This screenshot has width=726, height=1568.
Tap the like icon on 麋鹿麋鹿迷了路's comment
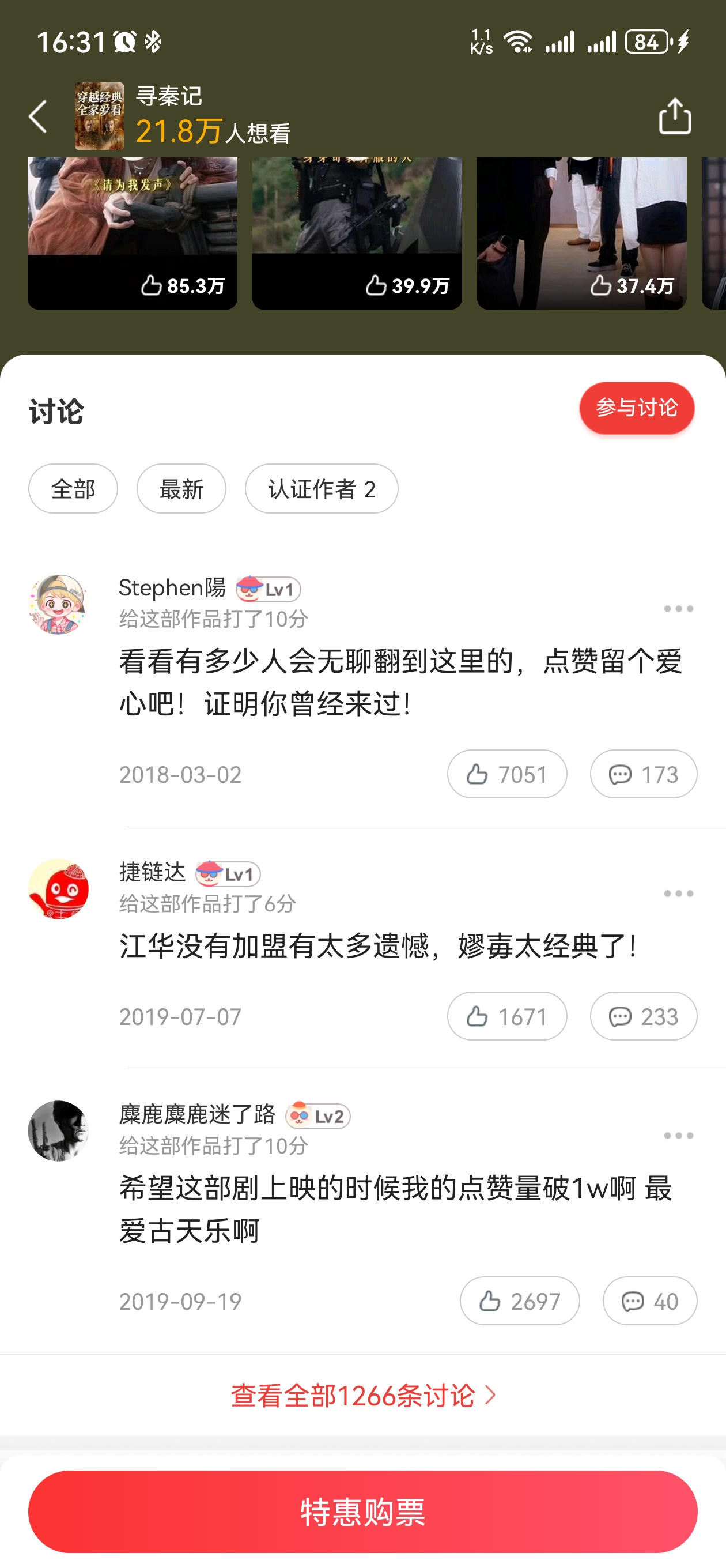click(x=520, y=1300)
